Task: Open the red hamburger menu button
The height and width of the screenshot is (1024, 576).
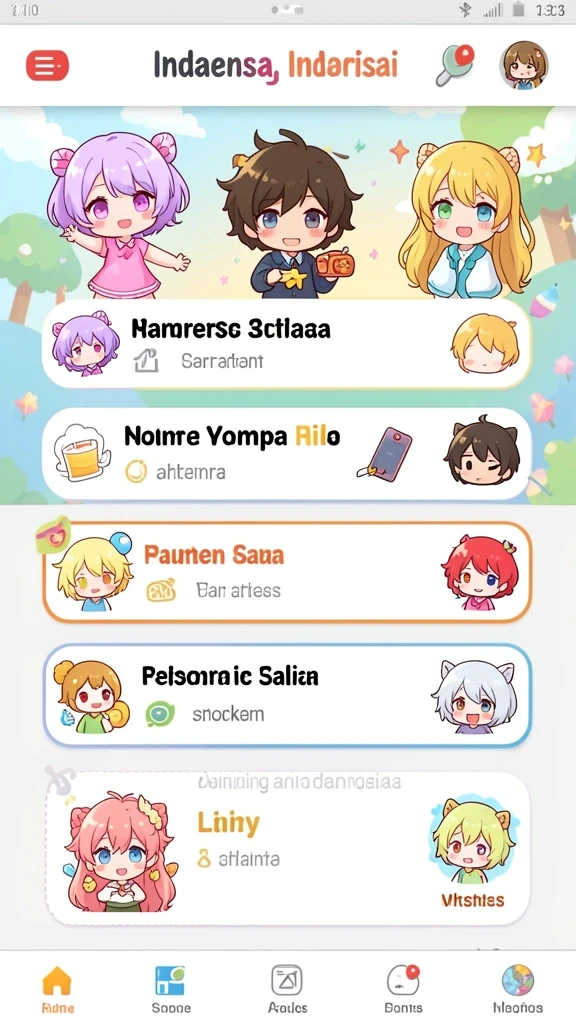Action: (x=47, y=65)
